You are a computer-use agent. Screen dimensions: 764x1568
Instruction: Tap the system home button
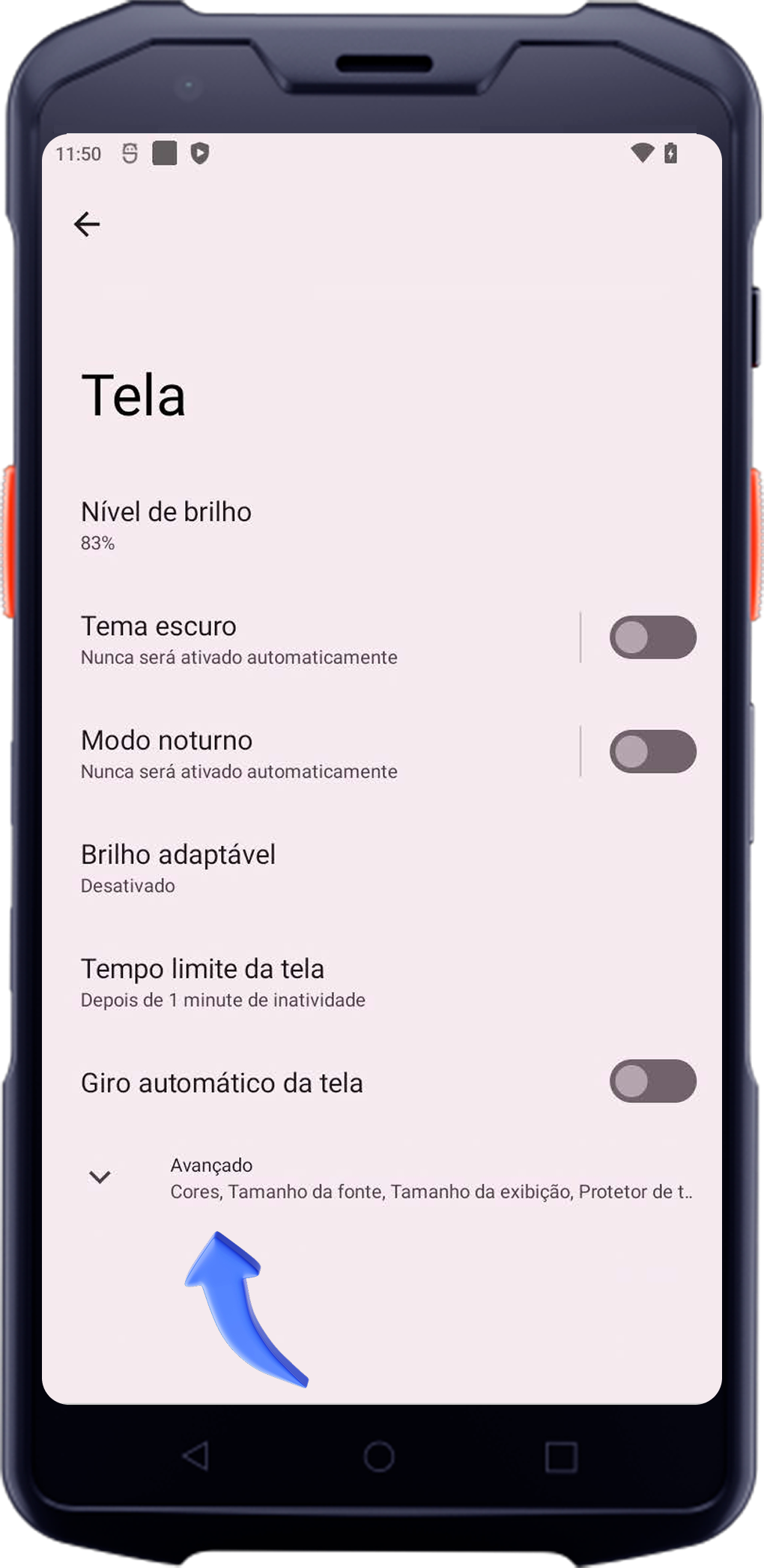point(379,1456)
